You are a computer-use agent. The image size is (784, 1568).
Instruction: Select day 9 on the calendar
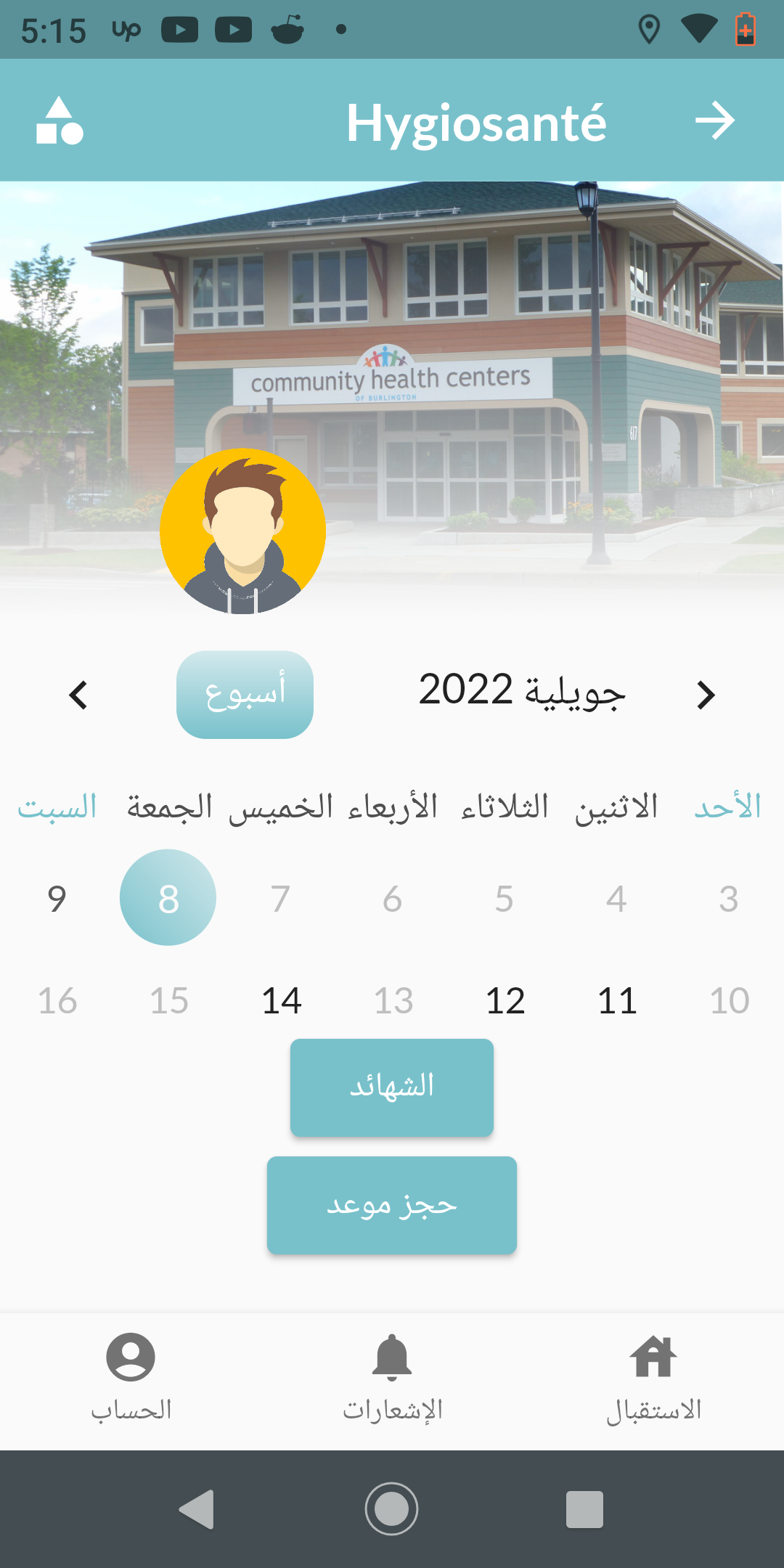click(57, 899)
